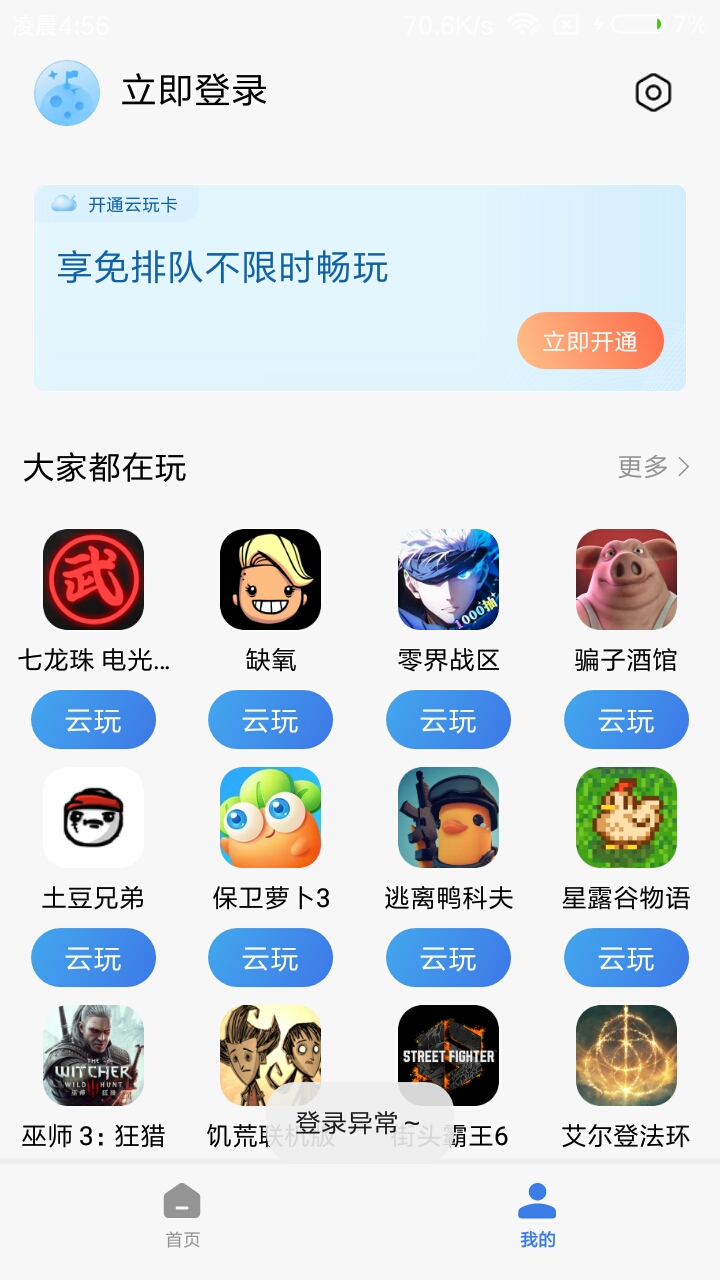The width and height of the screenshot is (720, 1280).
Task: Select the 土豆兄弟 game icon
Action: pyautogui.click(x=93, y=817)
